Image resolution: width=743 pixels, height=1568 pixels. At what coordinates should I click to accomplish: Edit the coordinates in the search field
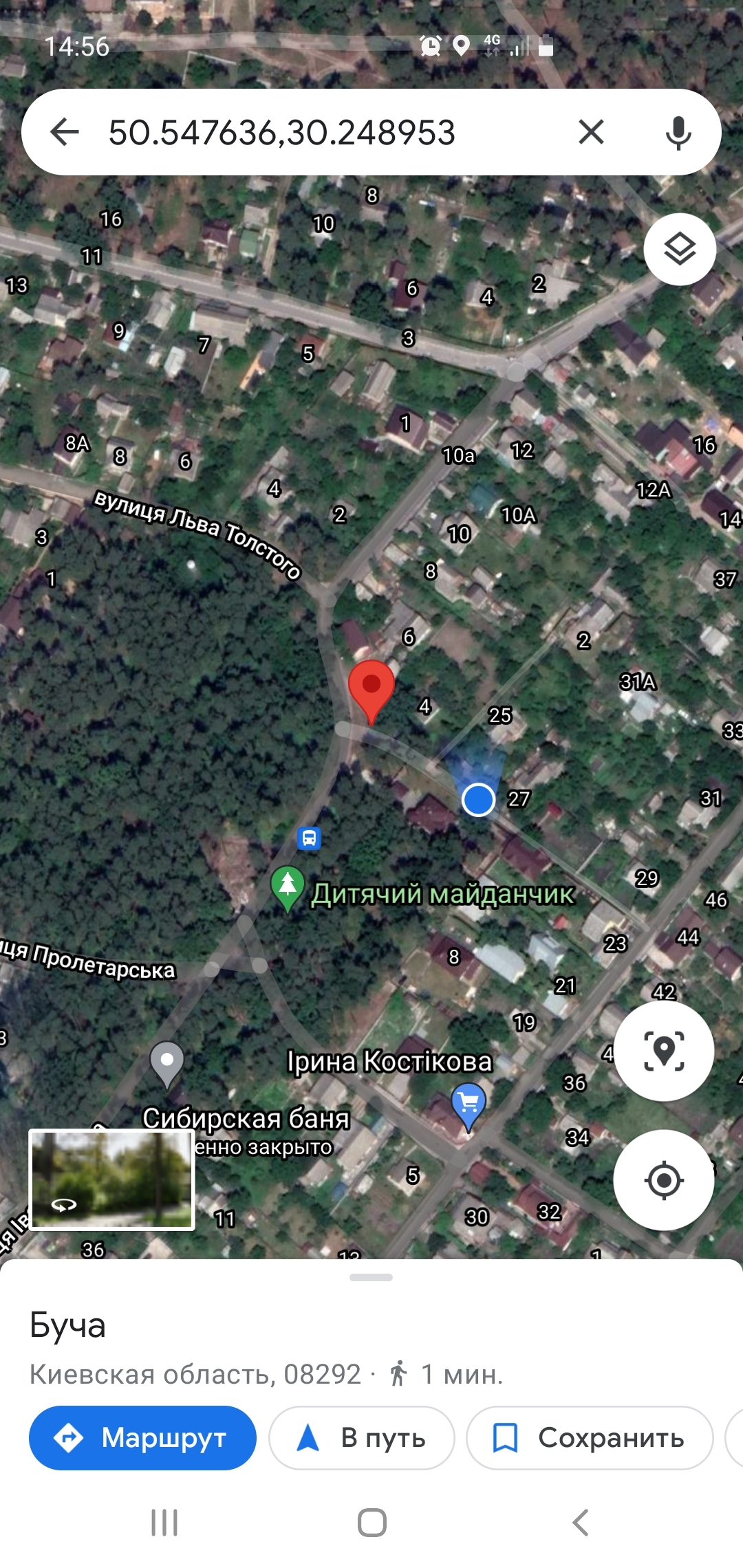pyautogui.click(x=282, y=132)
